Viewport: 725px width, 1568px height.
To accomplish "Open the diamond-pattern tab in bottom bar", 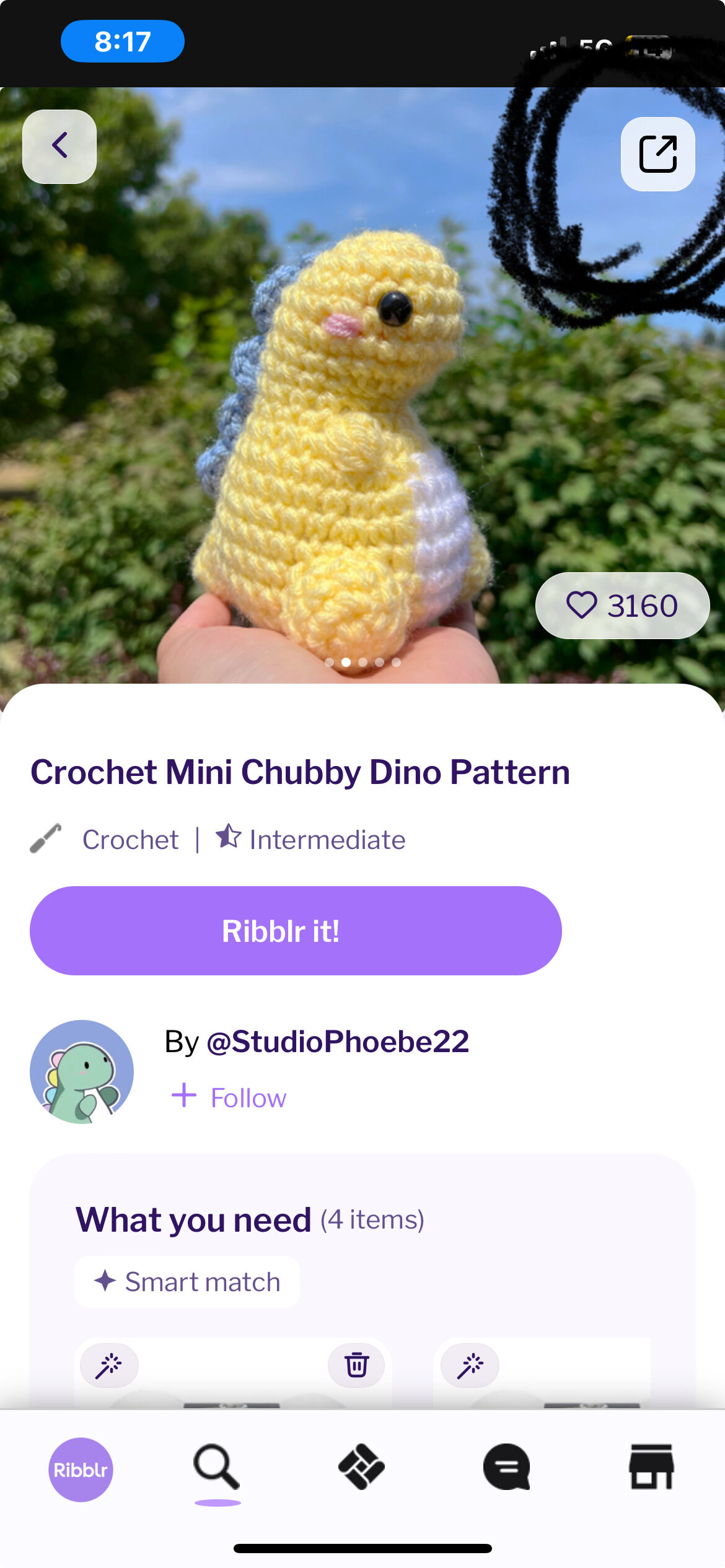I will pyautogui.click(x=362, y=1466).
